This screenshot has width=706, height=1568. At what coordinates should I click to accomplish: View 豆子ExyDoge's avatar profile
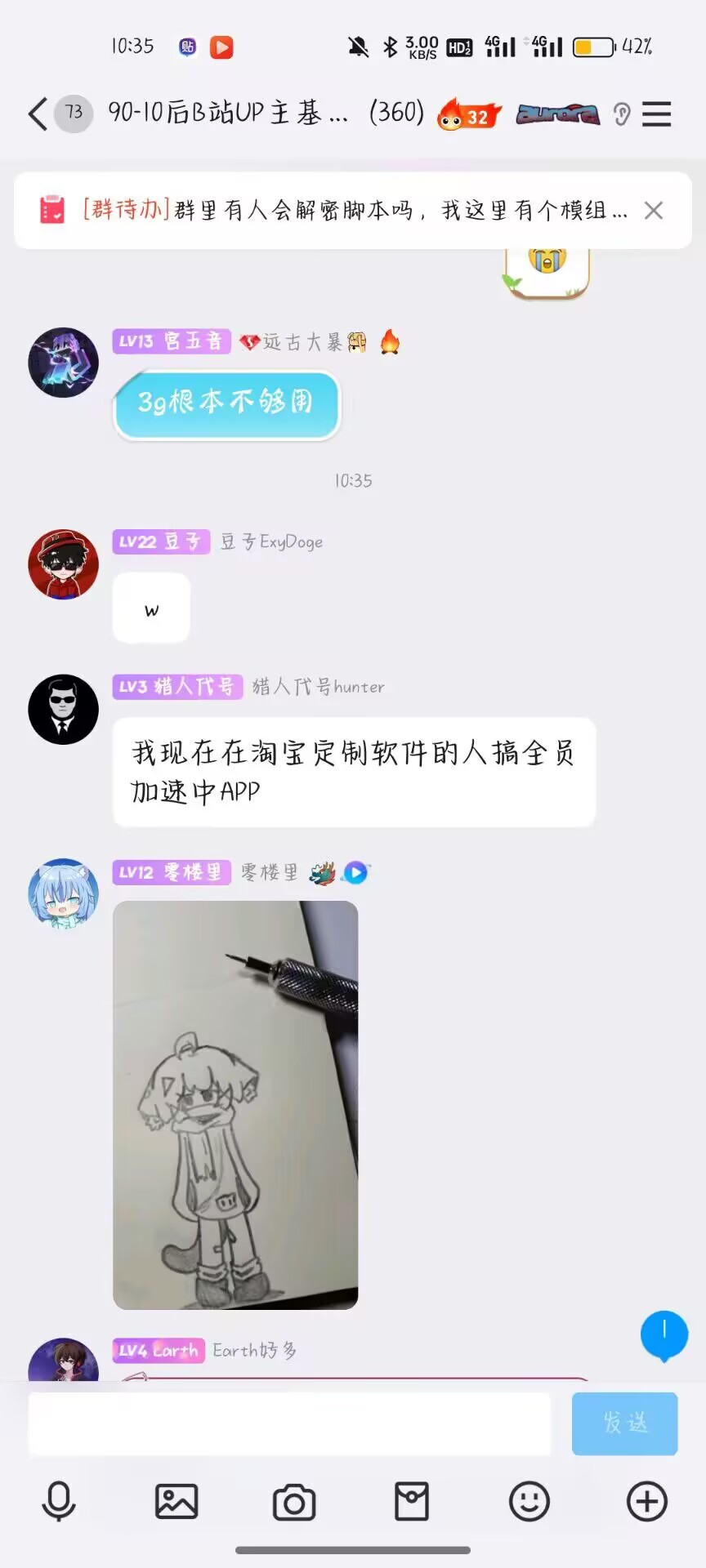point(64,564)
